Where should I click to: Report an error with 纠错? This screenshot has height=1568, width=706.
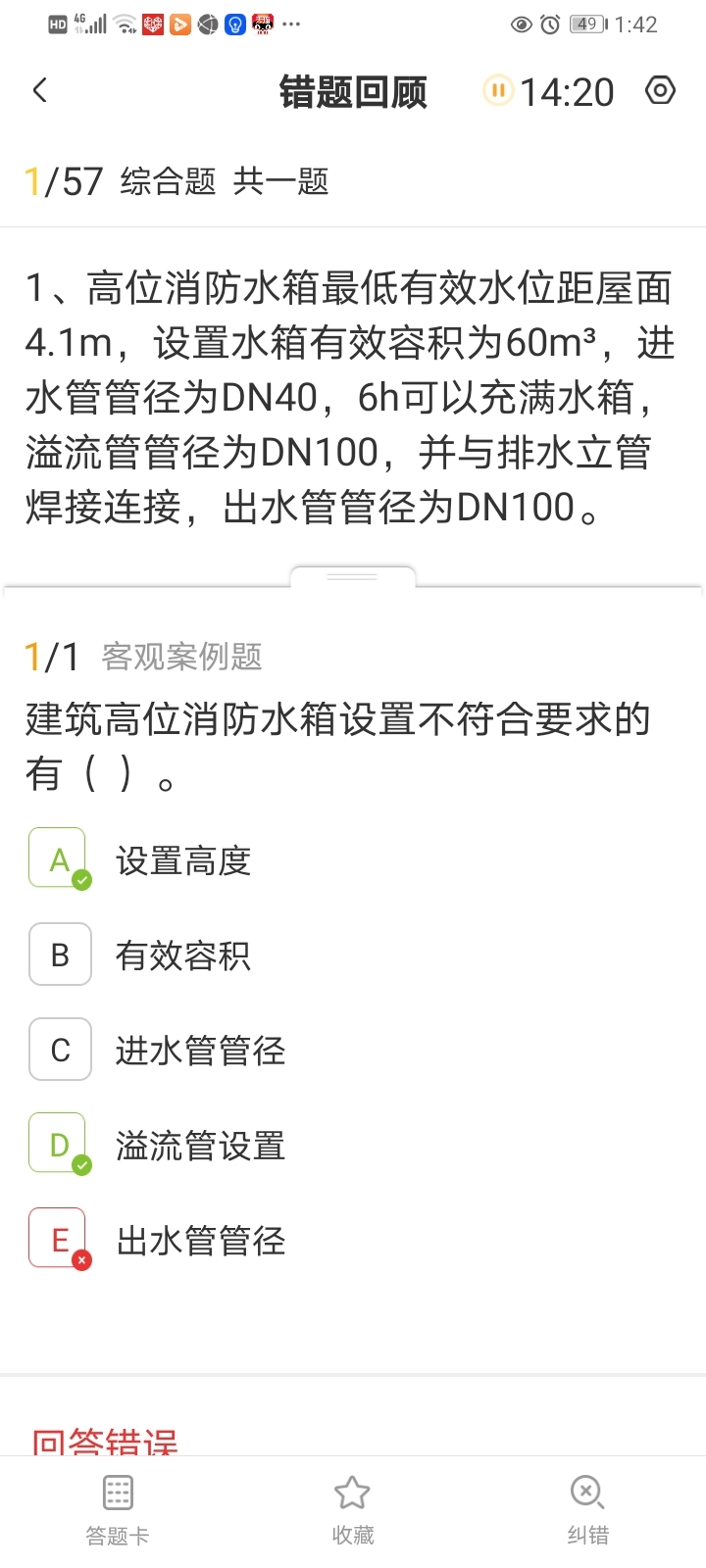587,1510
